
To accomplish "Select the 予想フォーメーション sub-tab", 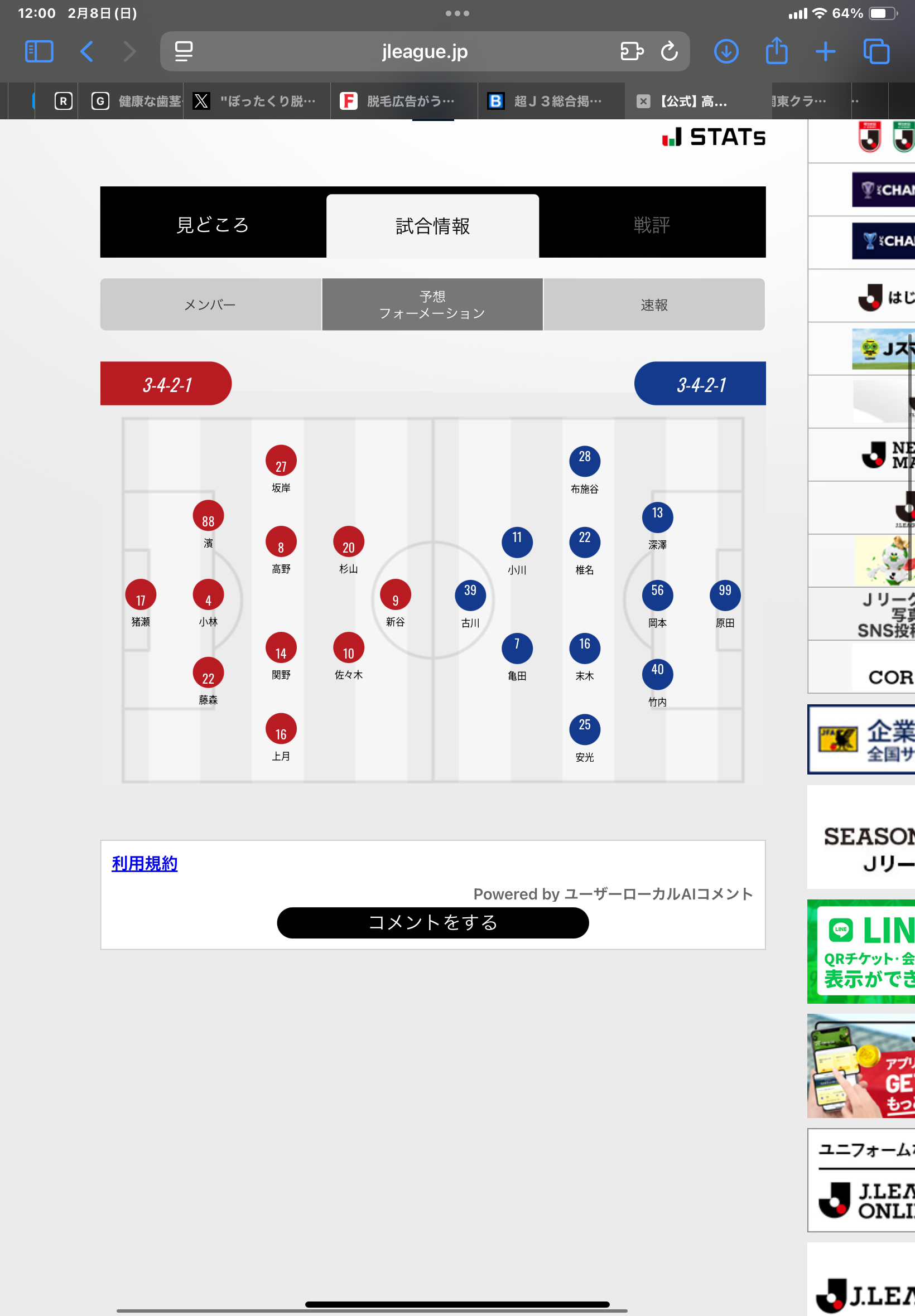I will click(x=432, y=305).
